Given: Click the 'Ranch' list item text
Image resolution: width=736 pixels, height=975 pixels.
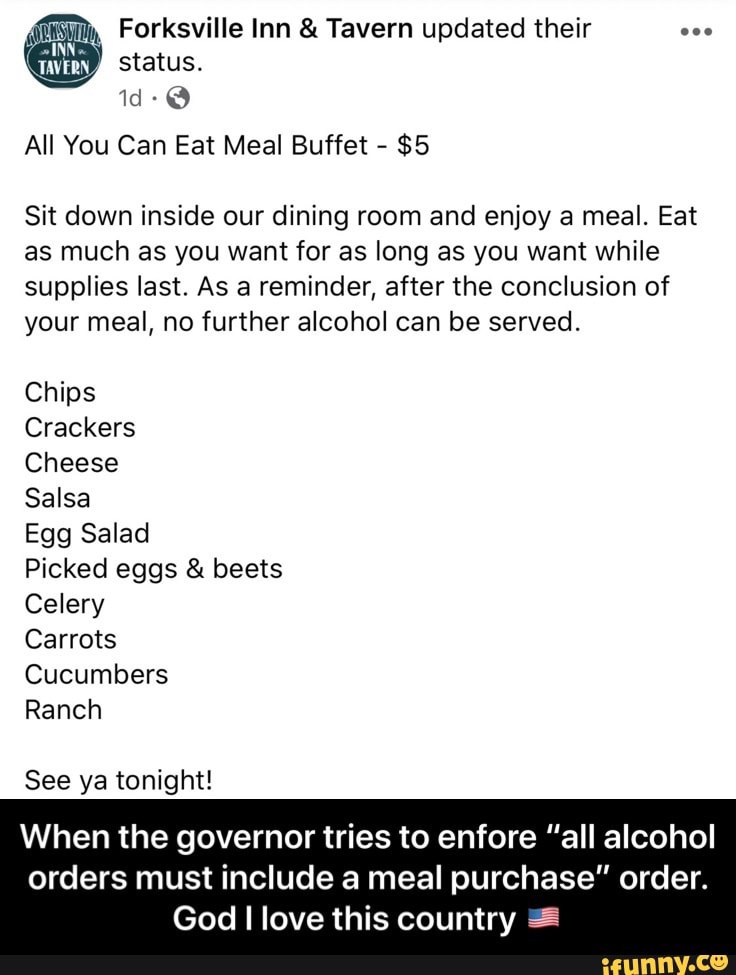Looking at the screenshot, I should (x=63, y=710).
